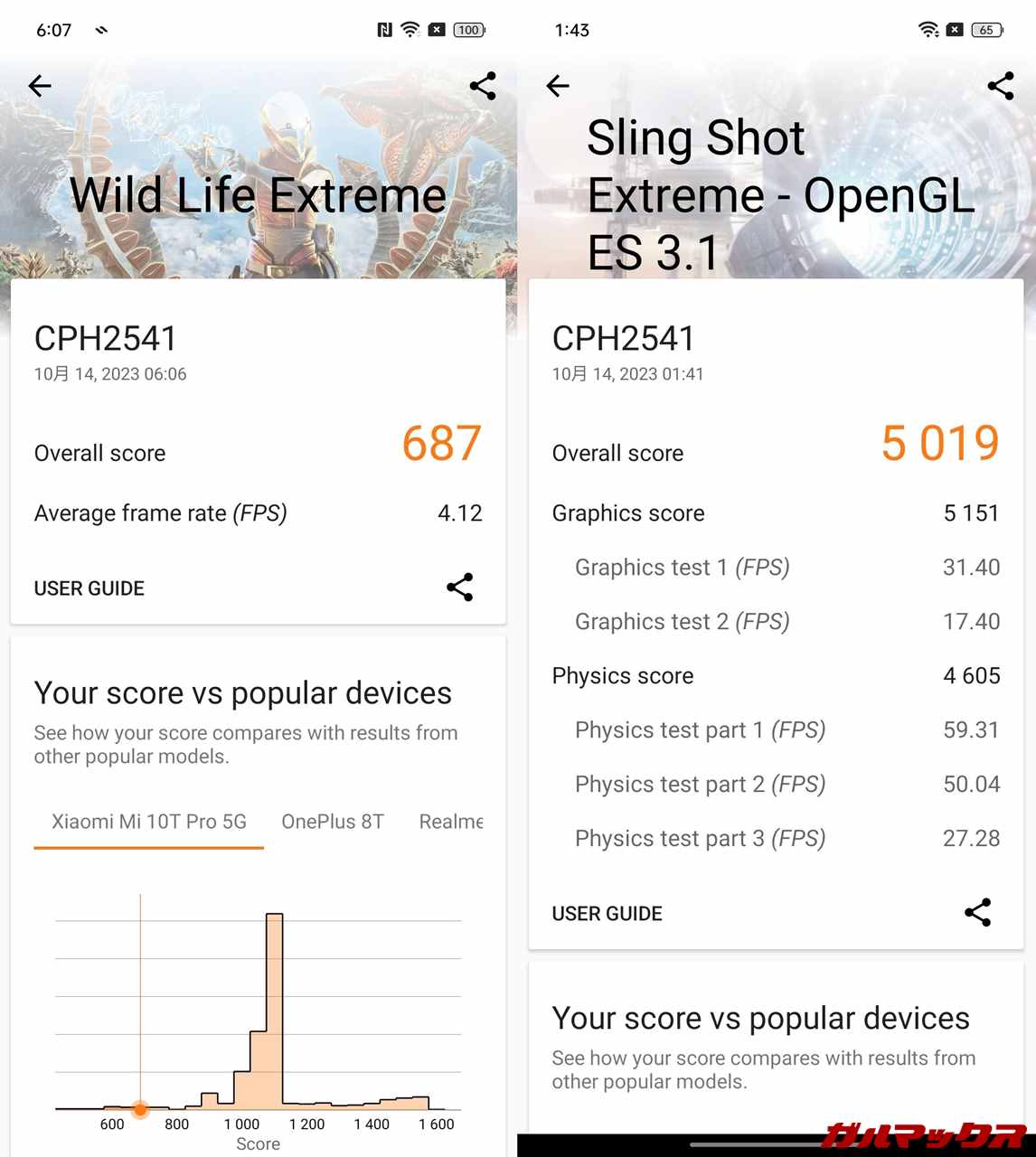Tap the top-bar share icon above Wild Life Extreme
Image resolution: width=1036 pixels, height=1157 pixels.
tap(483, 86)
